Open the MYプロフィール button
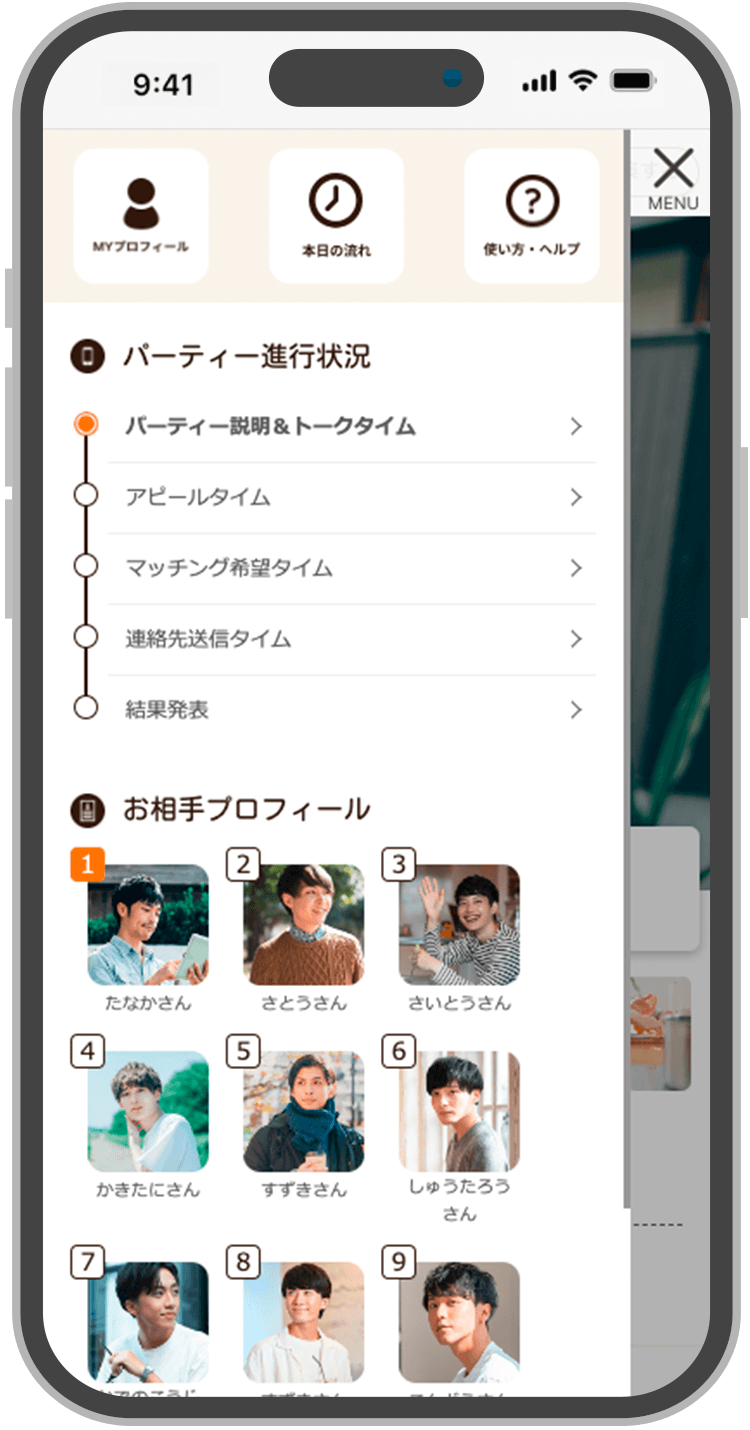 pos(141,216)
